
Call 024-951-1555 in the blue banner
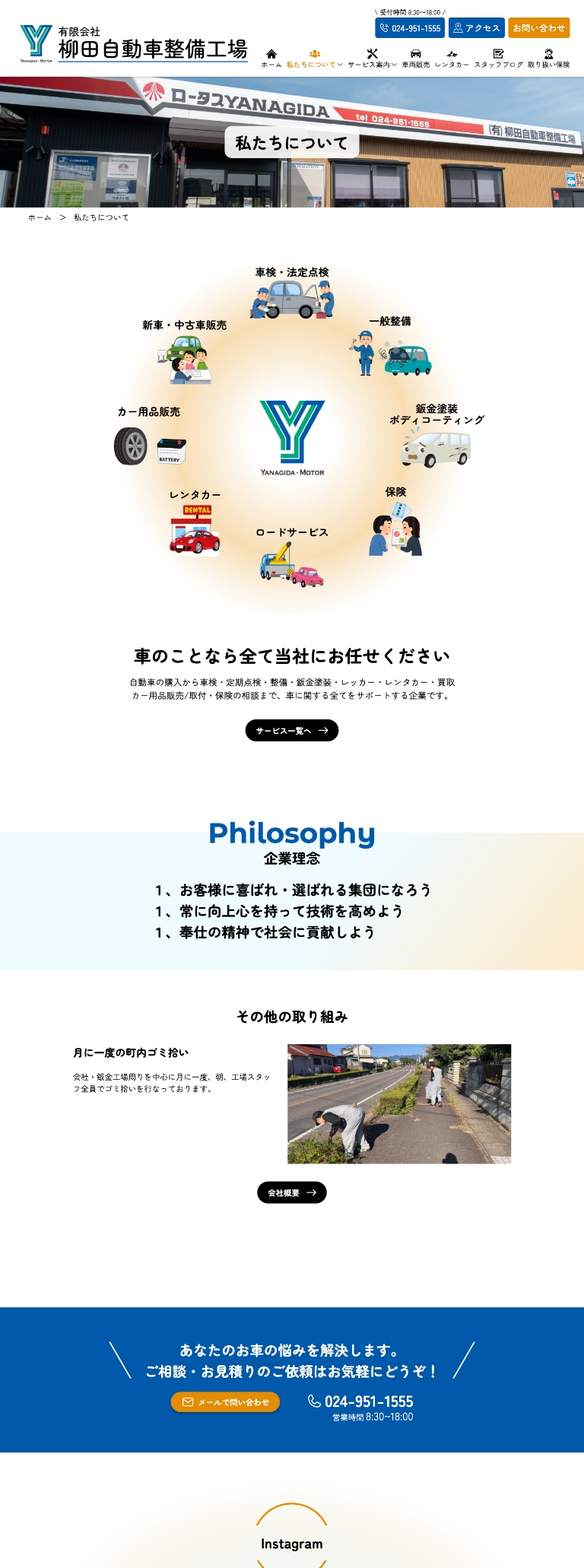pyautogui.click(x=361, y=1401)
